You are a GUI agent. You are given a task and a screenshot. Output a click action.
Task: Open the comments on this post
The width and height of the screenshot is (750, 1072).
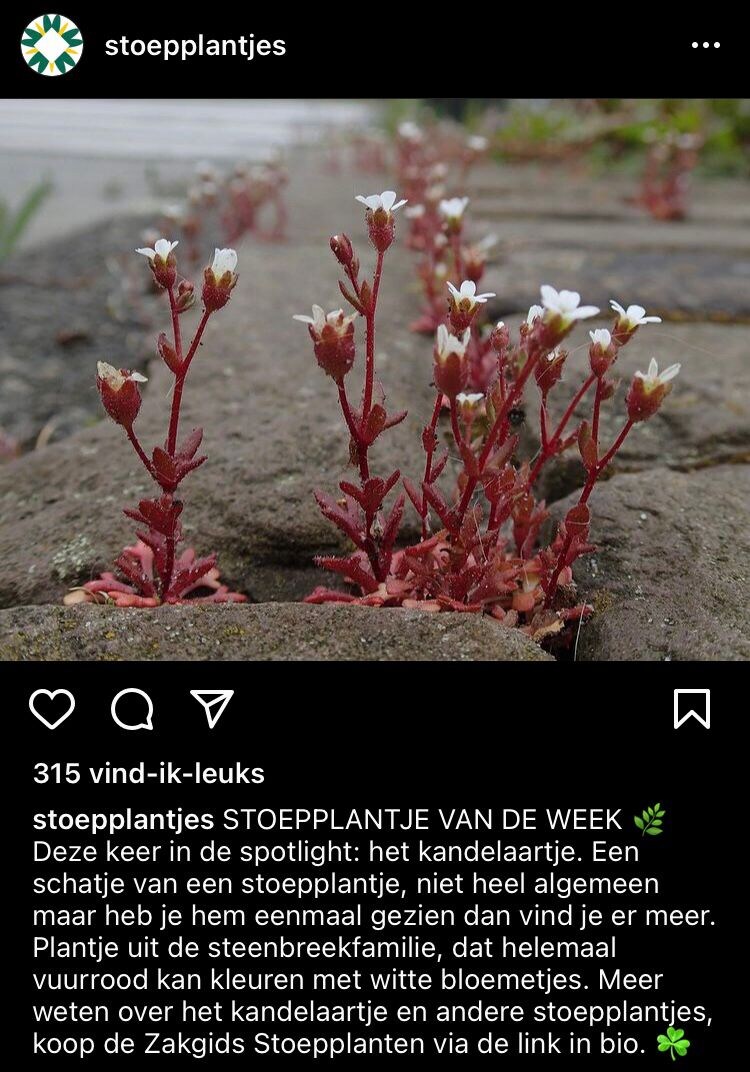132,709
